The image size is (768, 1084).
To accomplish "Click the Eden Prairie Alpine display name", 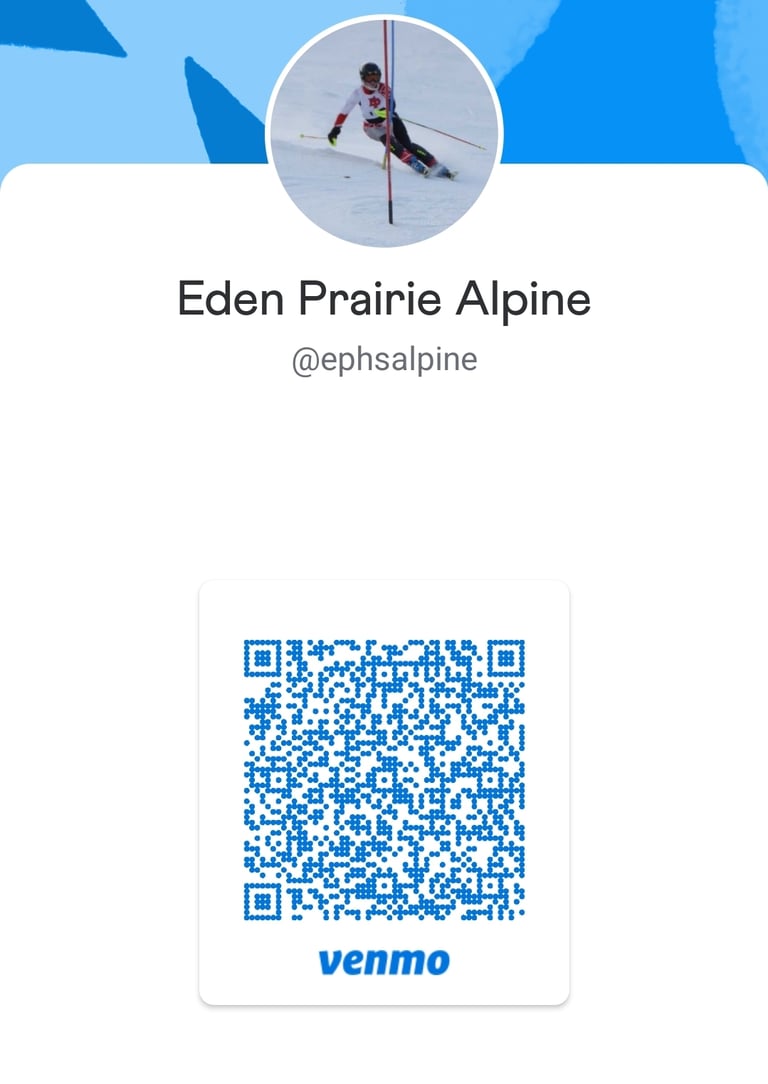I will coord(384,297).
